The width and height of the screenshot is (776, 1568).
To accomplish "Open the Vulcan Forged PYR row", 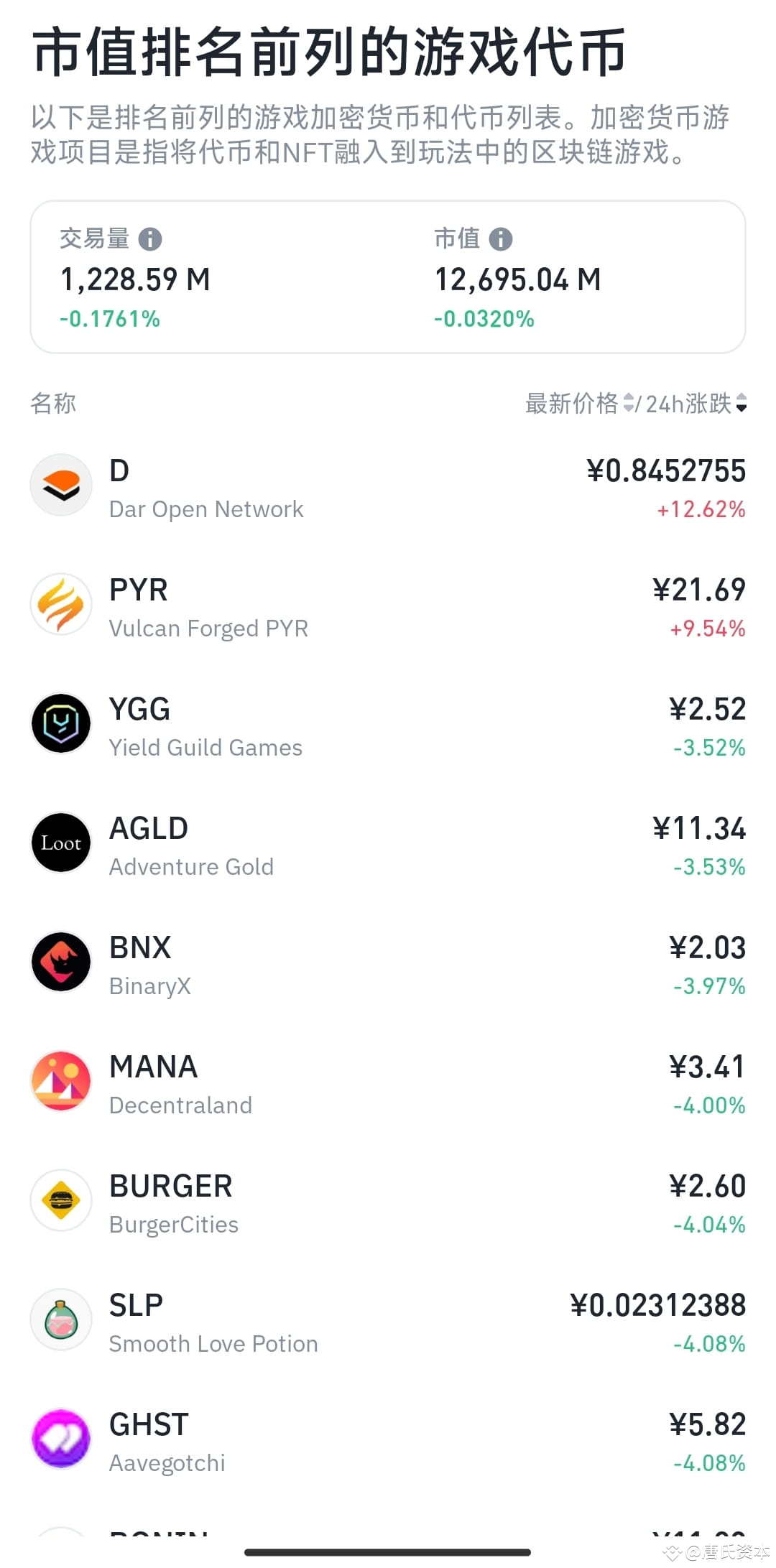I will [388, 606].
